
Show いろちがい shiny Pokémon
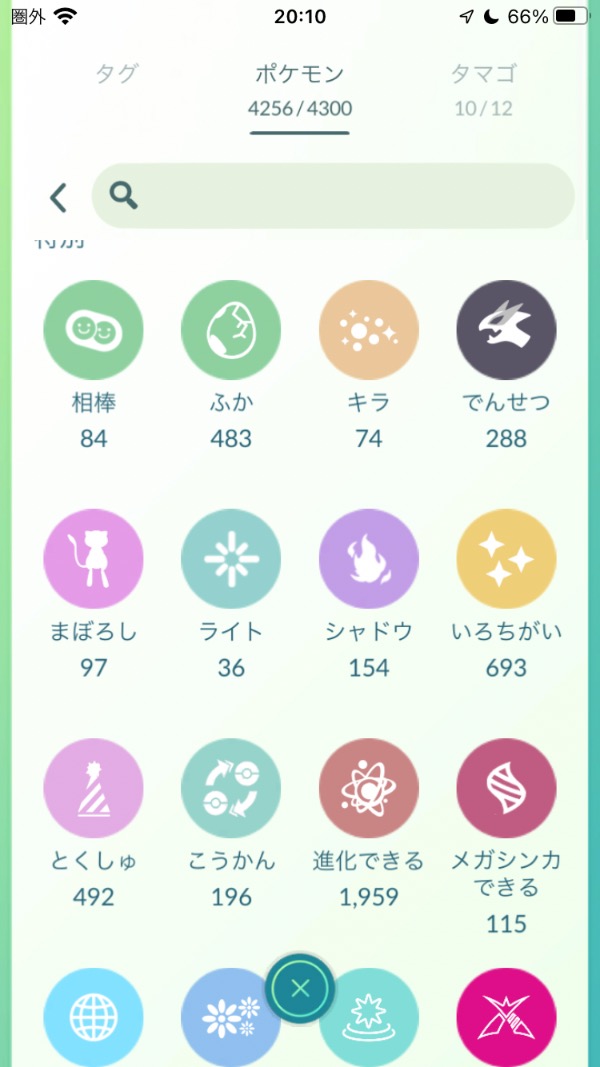(x=506, y=559)
